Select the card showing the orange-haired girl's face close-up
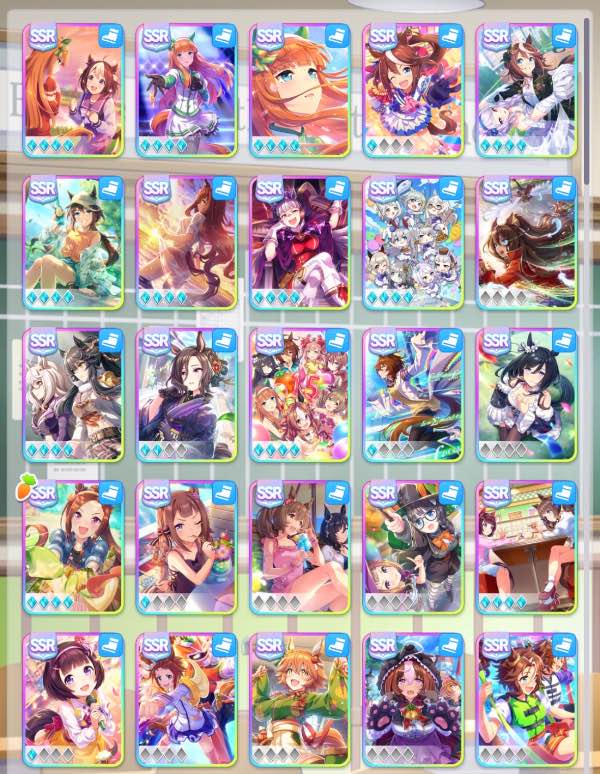The image size is (600, 774). pyautogui.click(x=299, y=90)
